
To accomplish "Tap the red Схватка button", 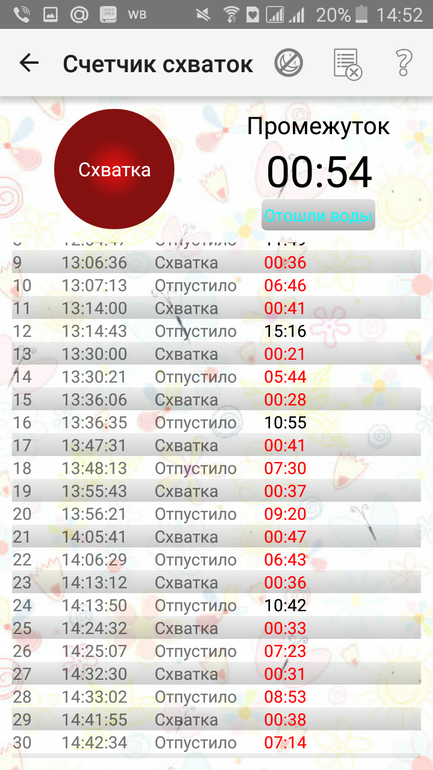I will click(114, 169).
